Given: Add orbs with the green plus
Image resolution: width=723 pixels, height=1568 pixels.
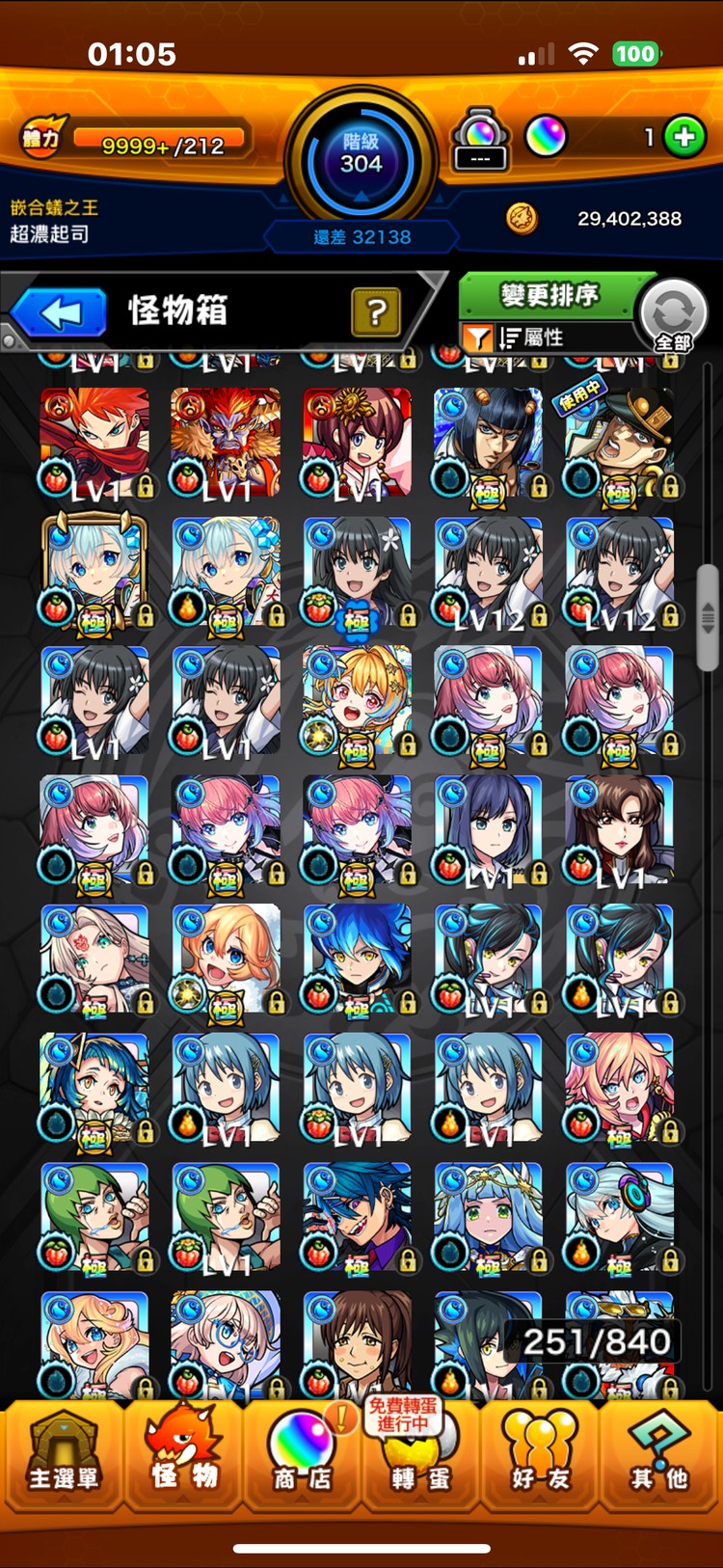Looking at the screenshot, I should point(684,138).
